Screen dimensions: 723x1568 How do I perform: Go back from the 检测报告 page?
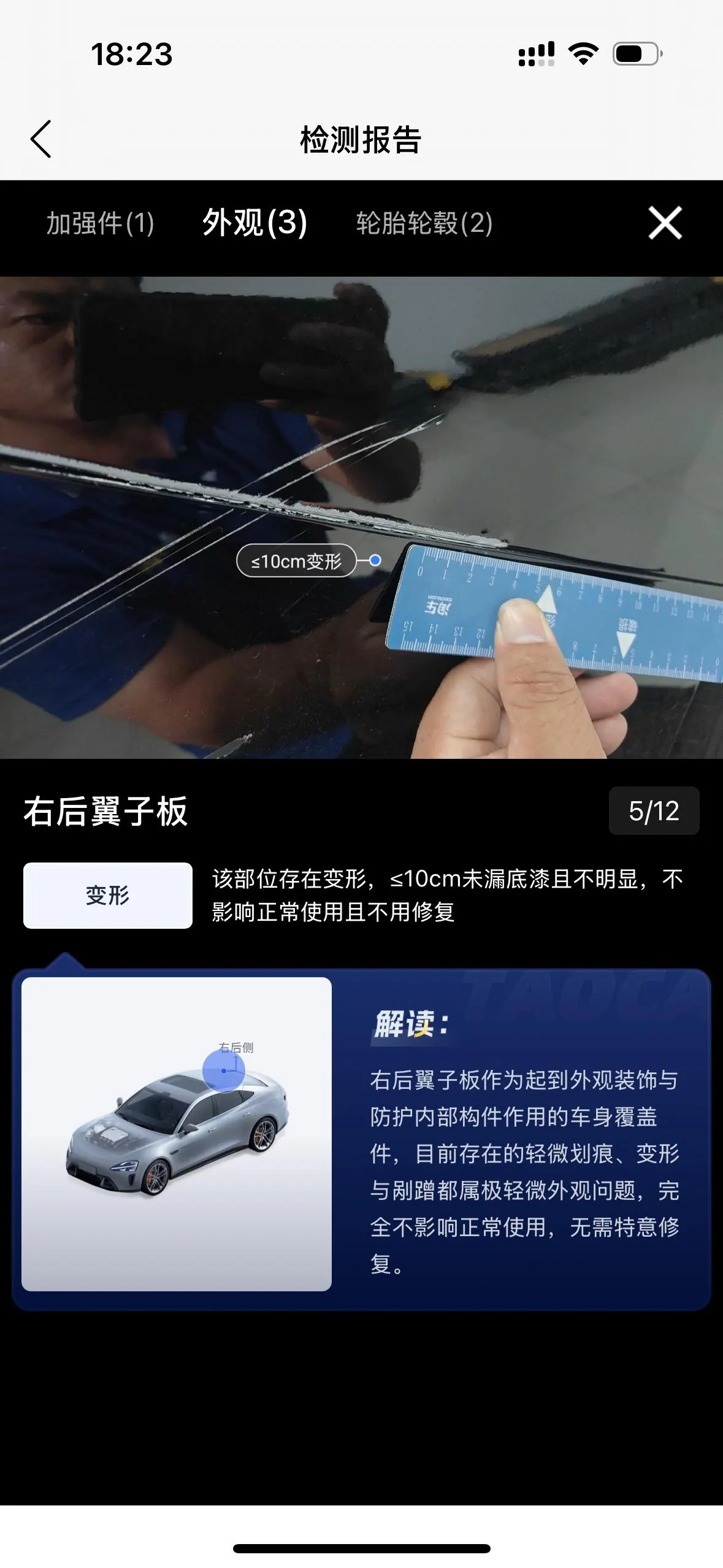(x=40, y=139)
